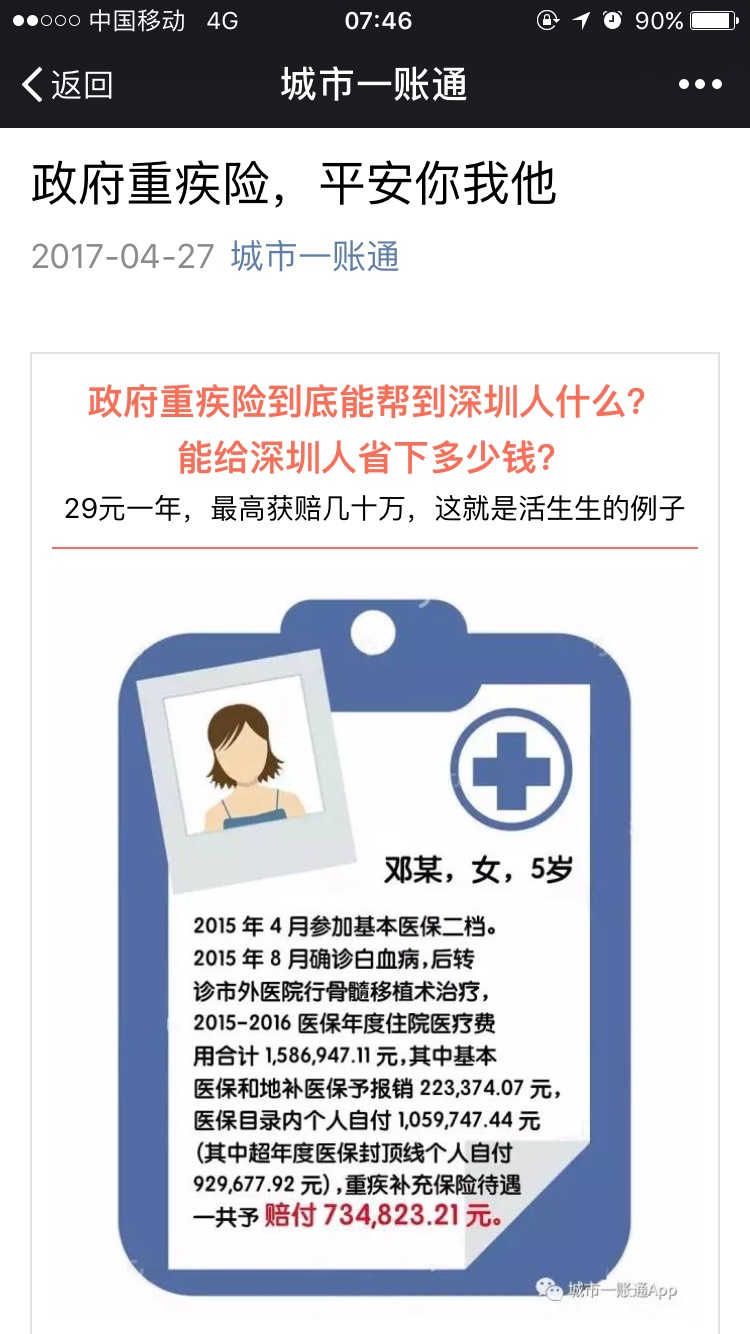Open the 城市一账通 account link
Viewport: 750px width, 1334px height.
click(x=315, y=257)
